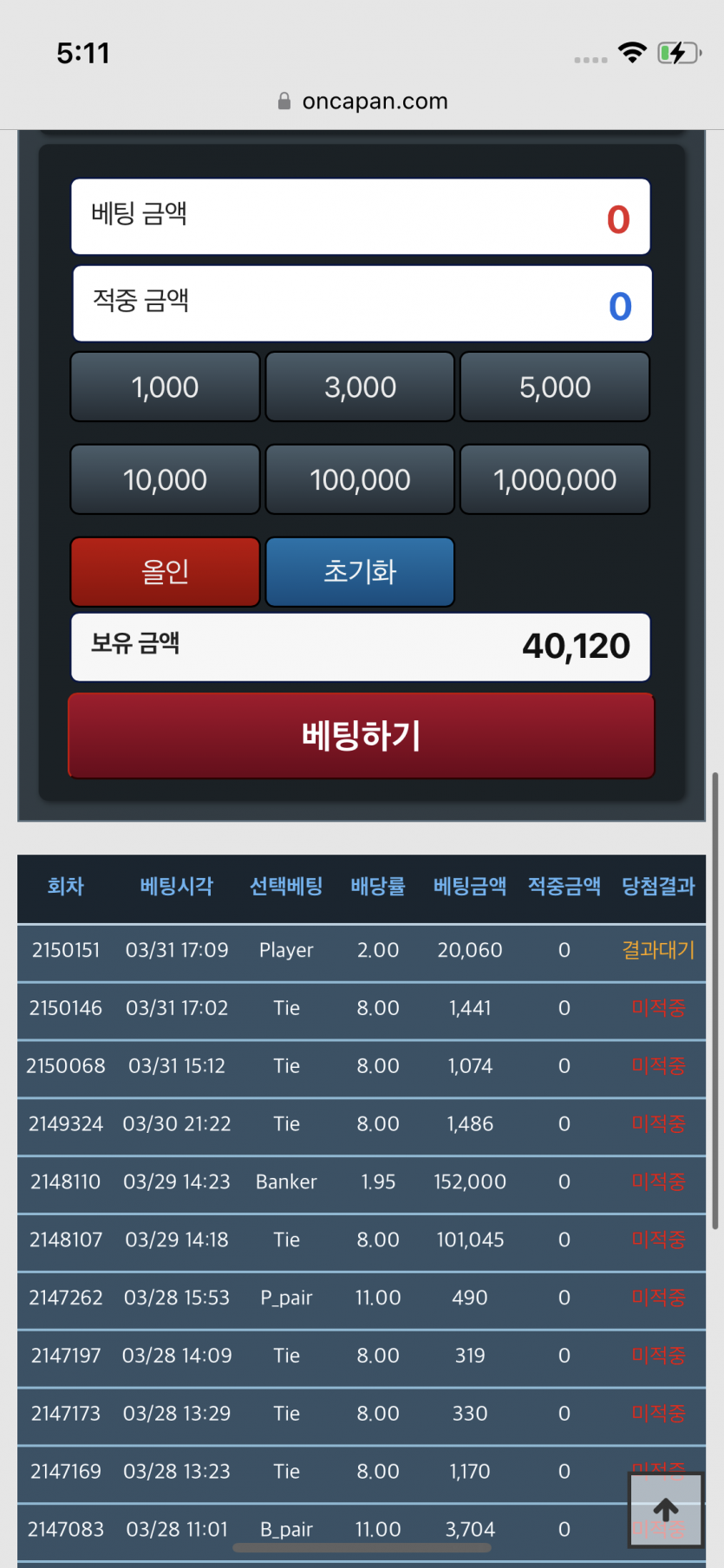The image size is (724, 1568).
Task: Add 1,000 to the bet amount
Action: click(x=165, y=387)
